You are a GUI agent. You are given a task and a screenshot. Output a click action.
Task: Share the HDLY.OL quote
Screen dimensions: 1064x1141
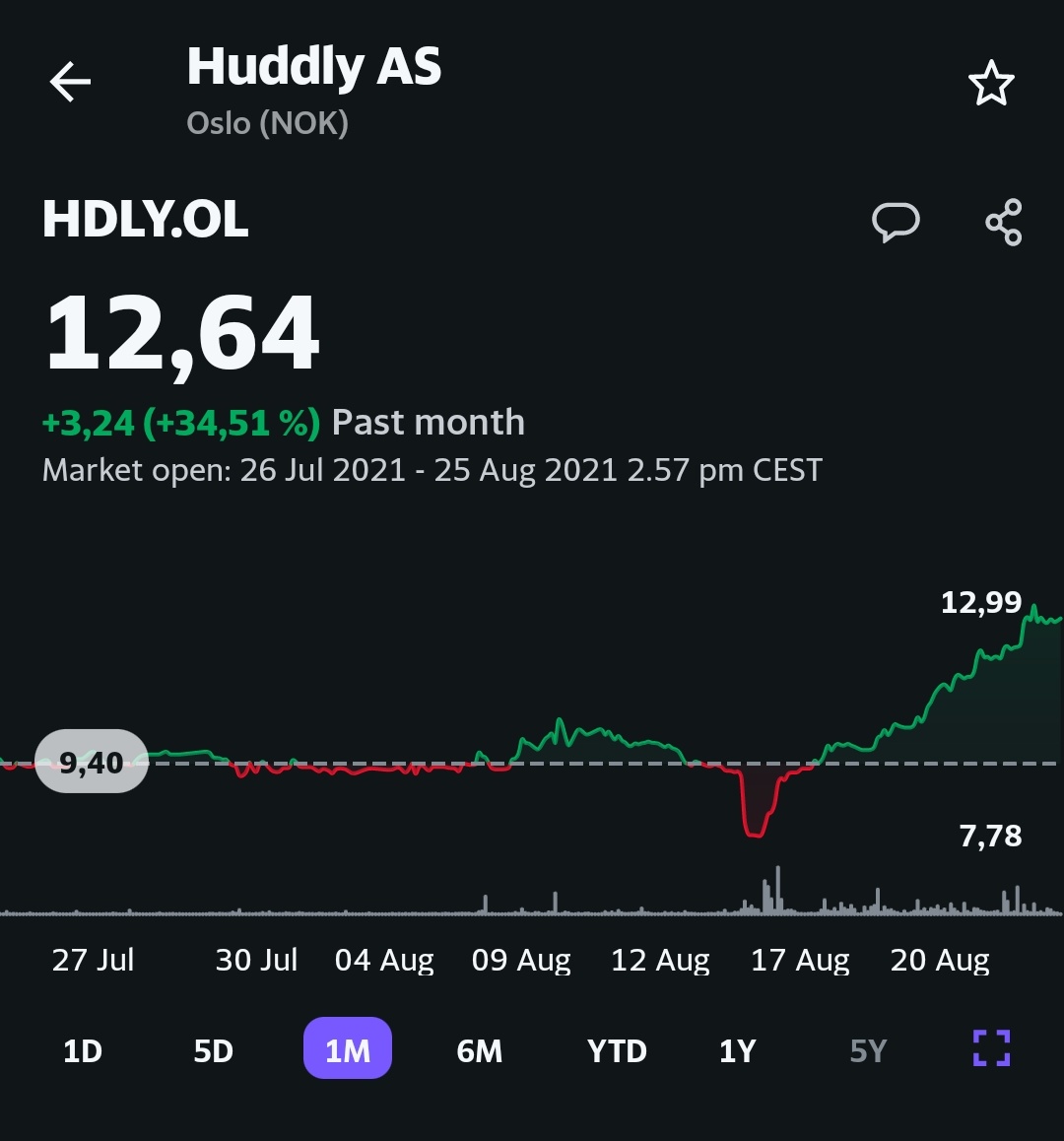pos(1003,222)
